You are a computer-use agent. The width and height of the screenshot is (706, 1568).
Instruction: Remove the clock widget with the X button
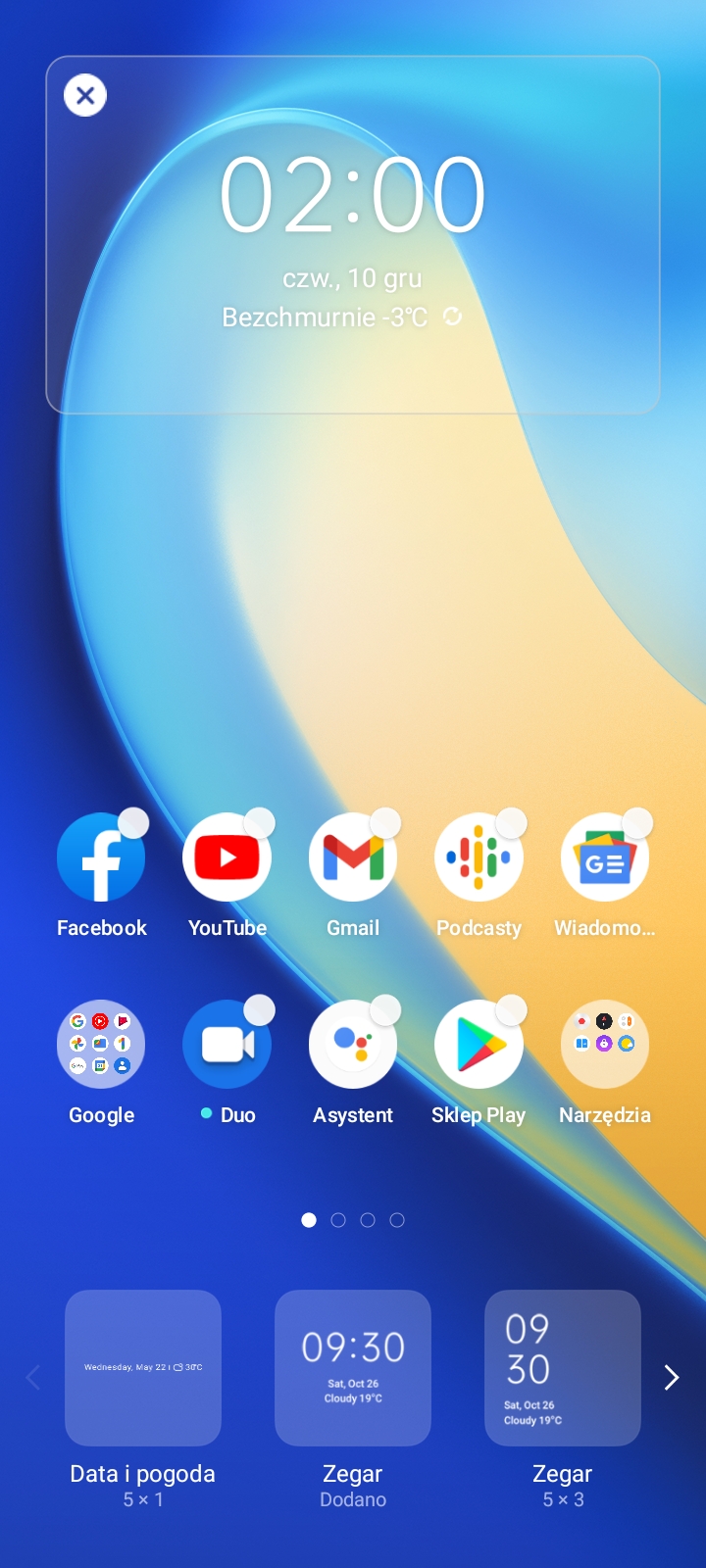85,95
